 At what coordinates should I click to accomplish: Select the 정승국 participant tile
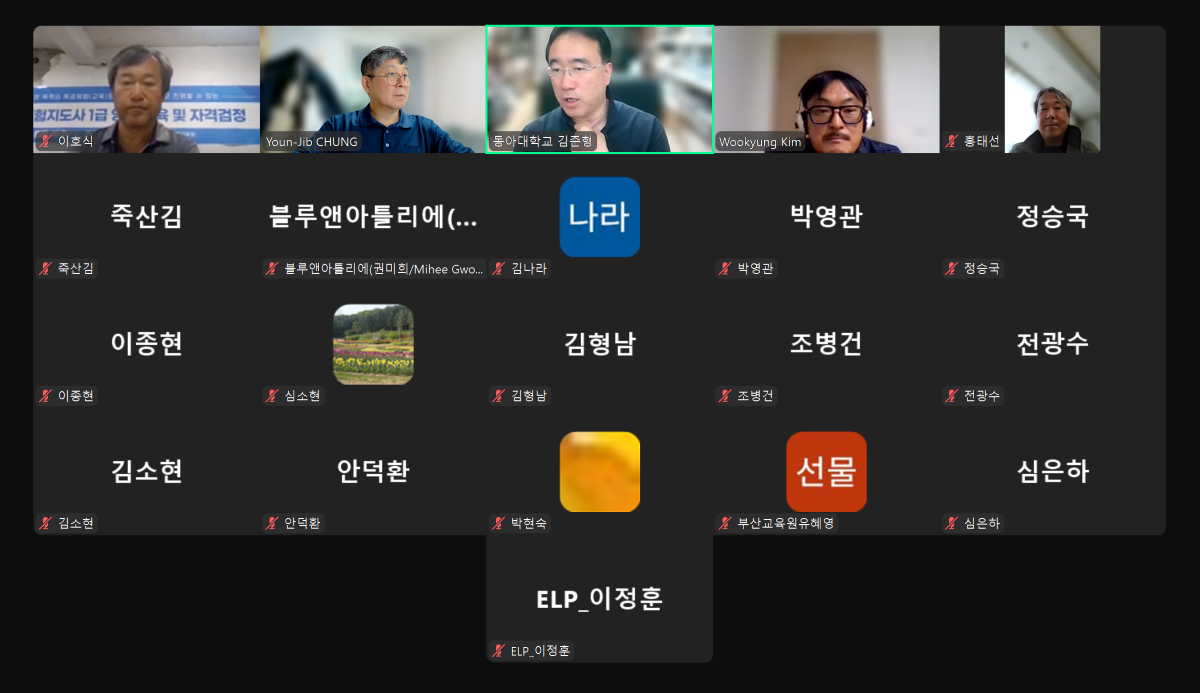pos(1052,217)
